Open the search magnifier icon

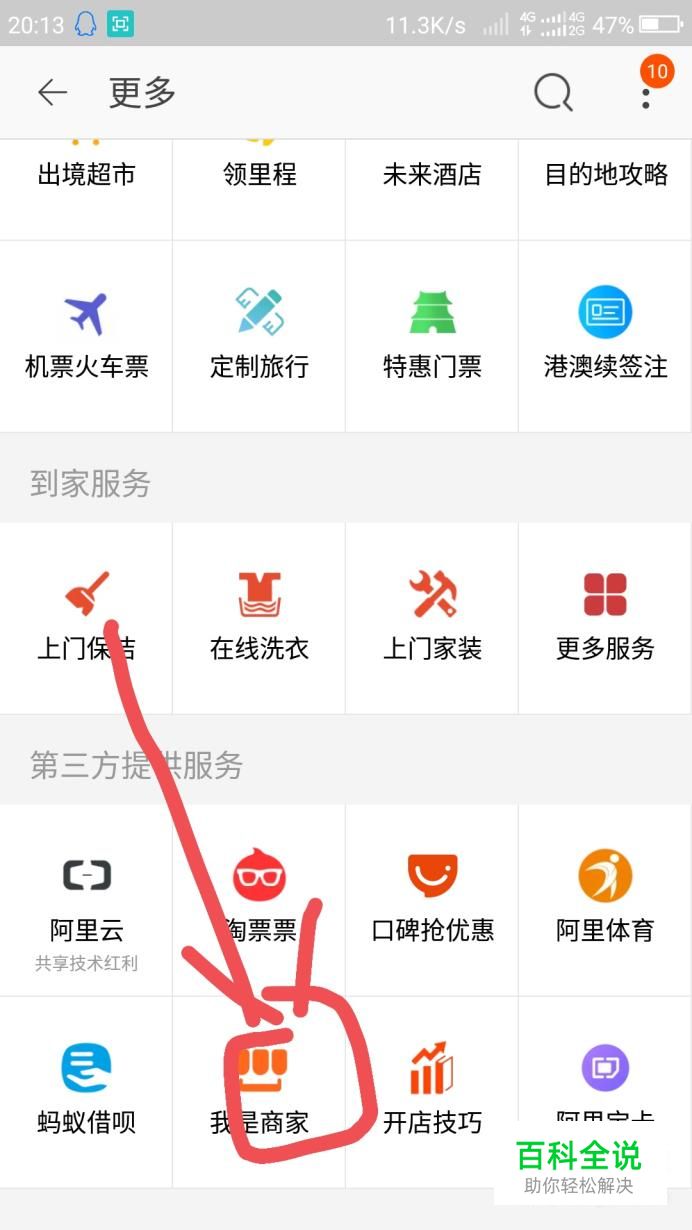tap(553, 93)
